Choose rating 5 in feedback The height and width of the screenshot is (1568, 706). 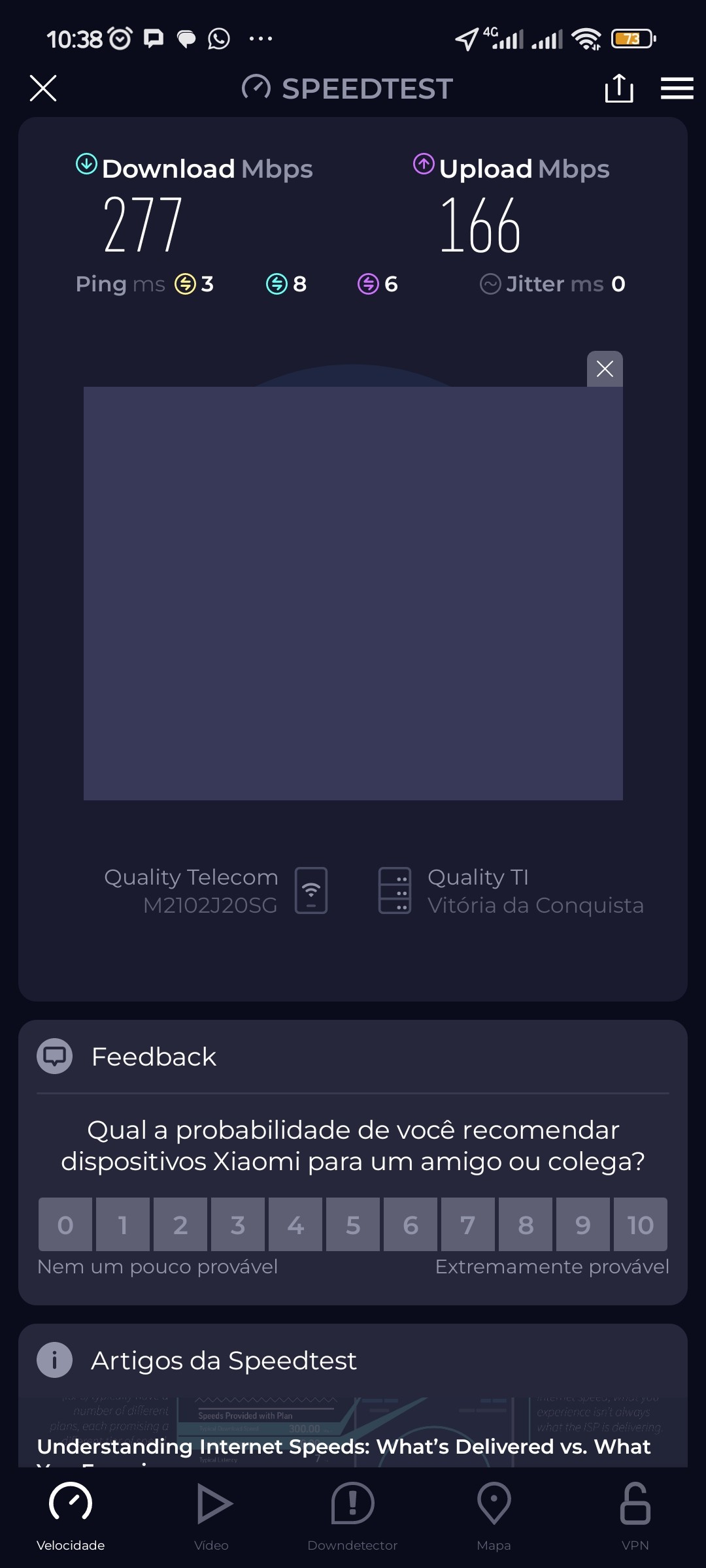click(353, 1224)
